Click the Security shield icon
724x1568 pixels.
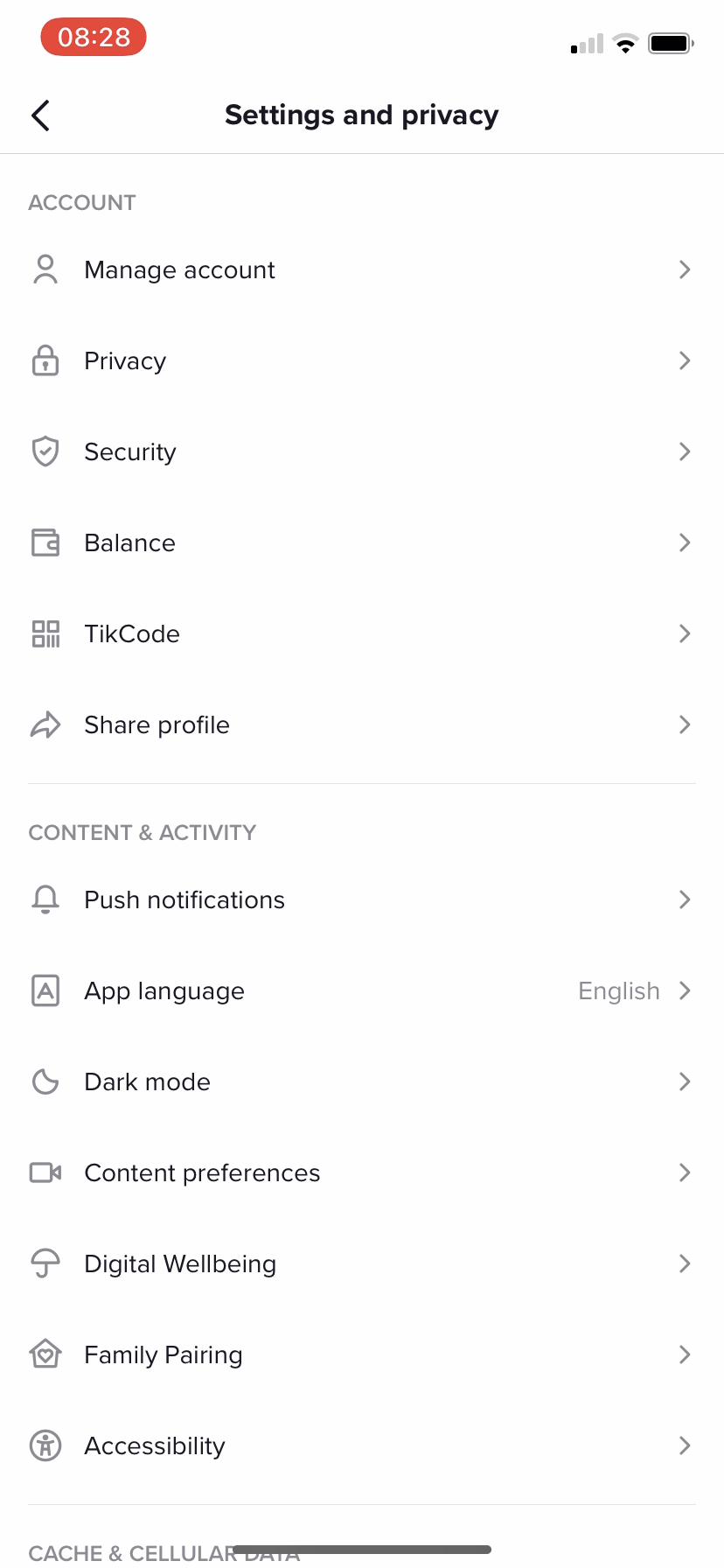(45, 451)
